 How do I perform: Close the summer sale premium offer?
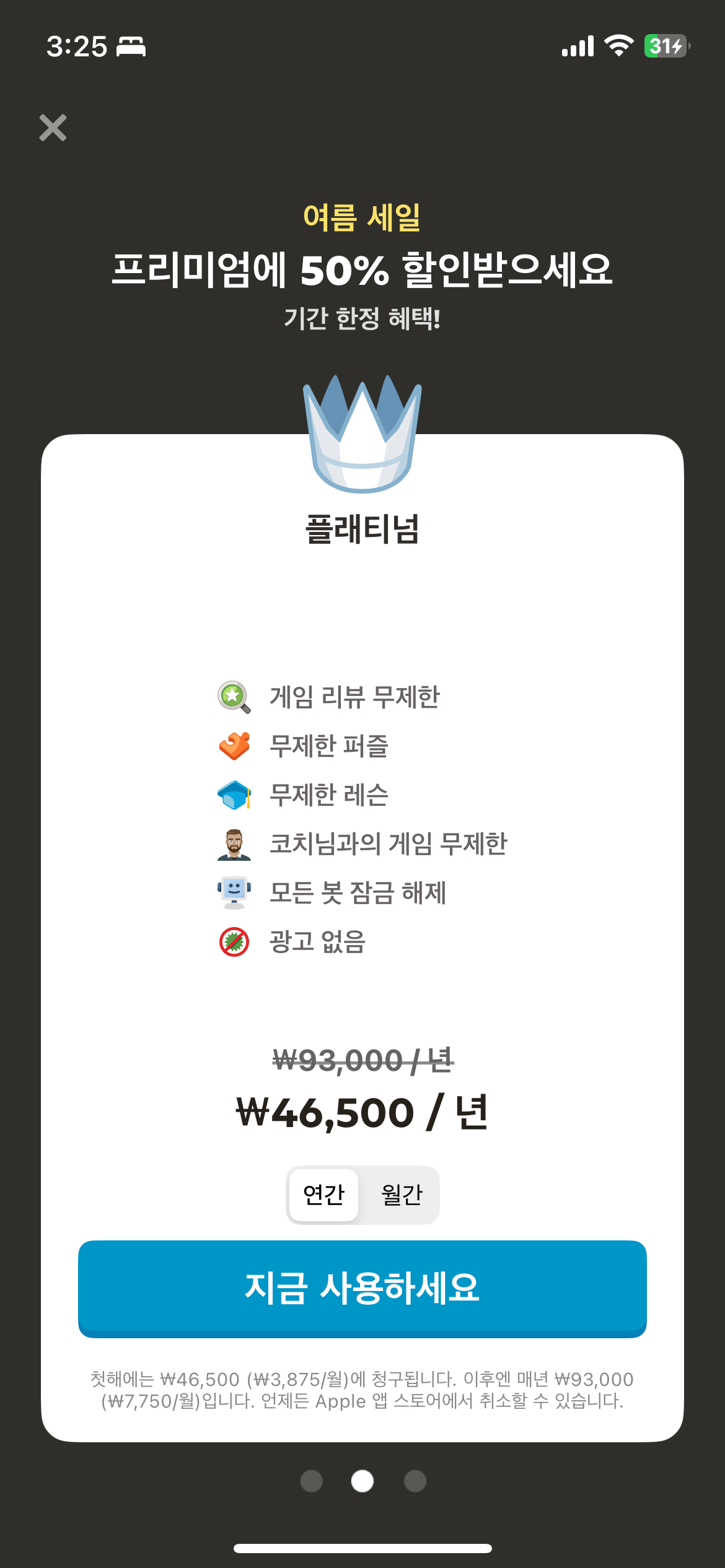tap(53, 128)
